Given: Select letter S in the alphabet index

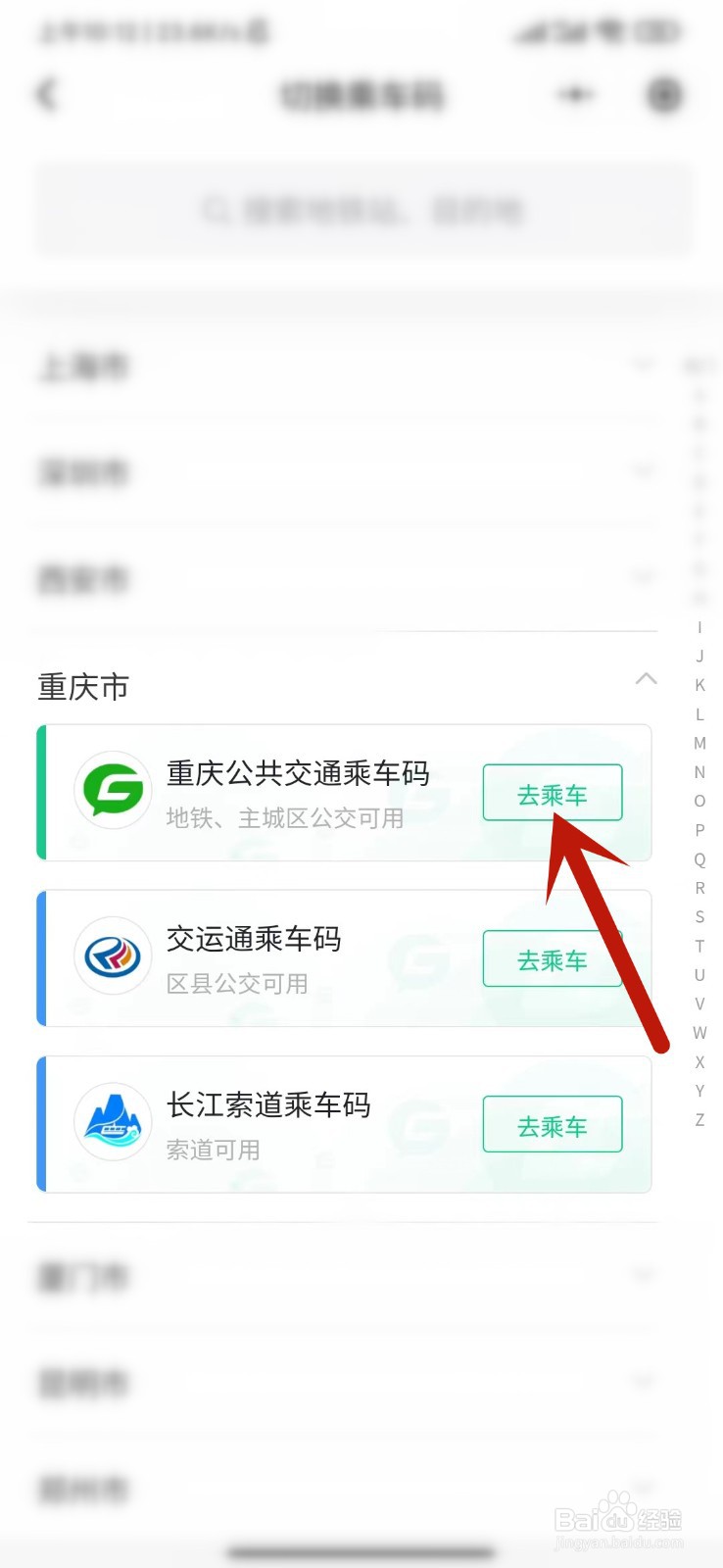Looking at the screenshot, I should tap(699, 917).
